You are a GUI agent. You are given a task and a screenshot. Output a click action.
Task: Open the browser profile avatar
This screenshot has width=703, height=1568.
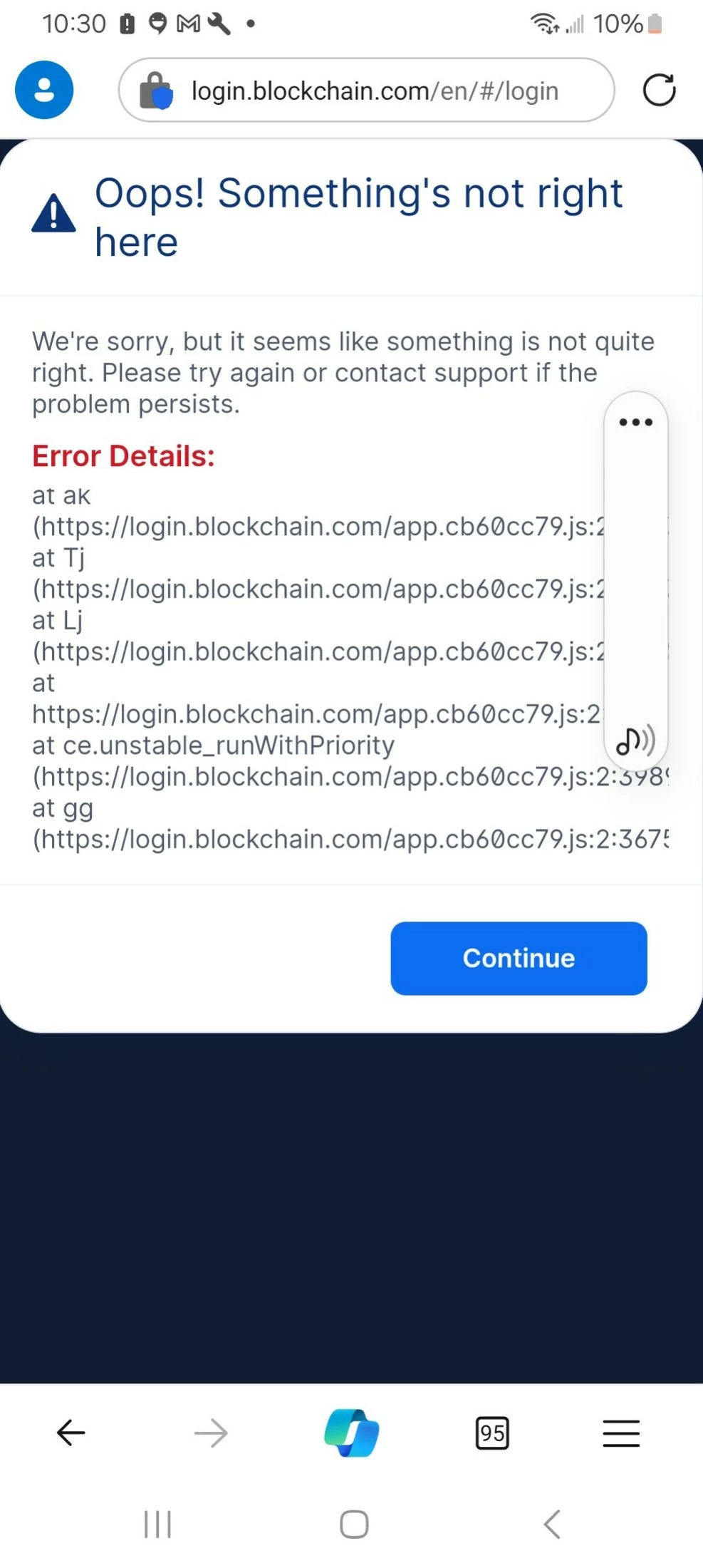pos(44,91)
